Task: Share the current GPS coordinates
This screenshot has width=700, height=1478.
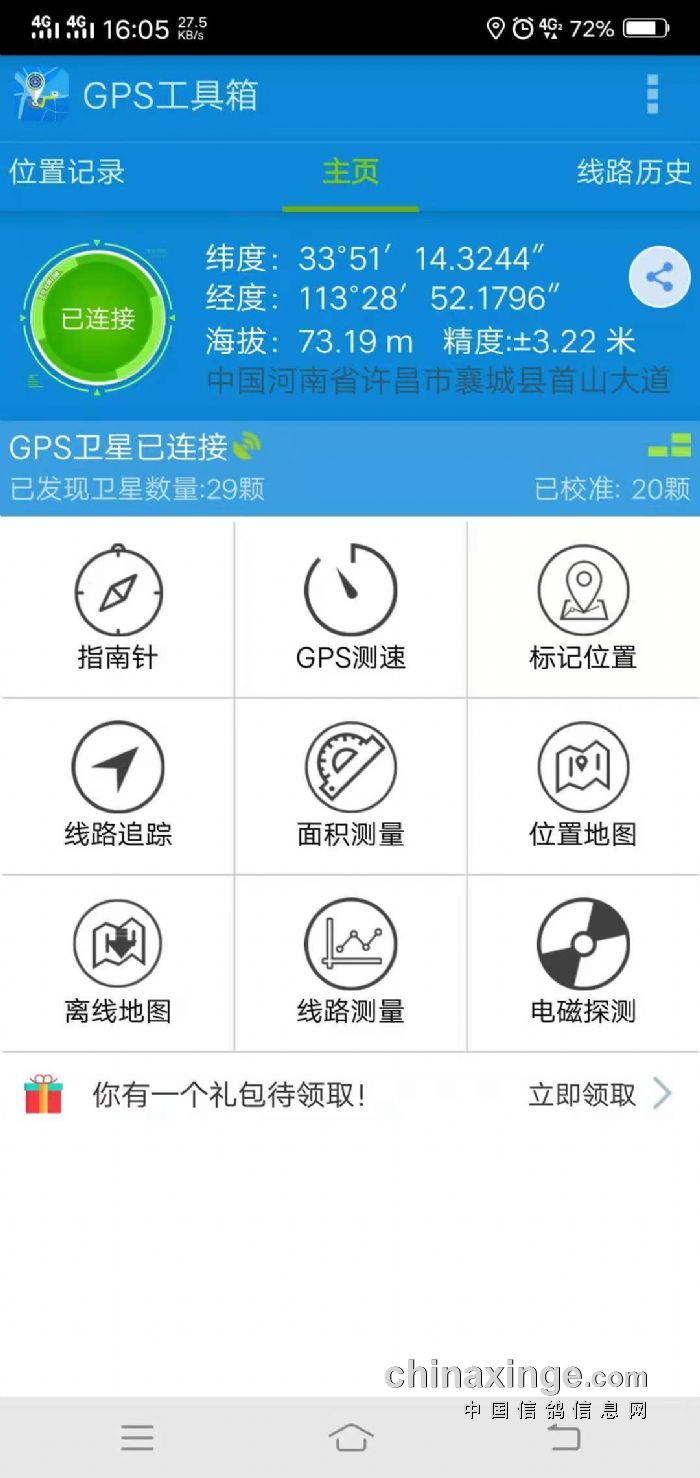Action: 659,277
